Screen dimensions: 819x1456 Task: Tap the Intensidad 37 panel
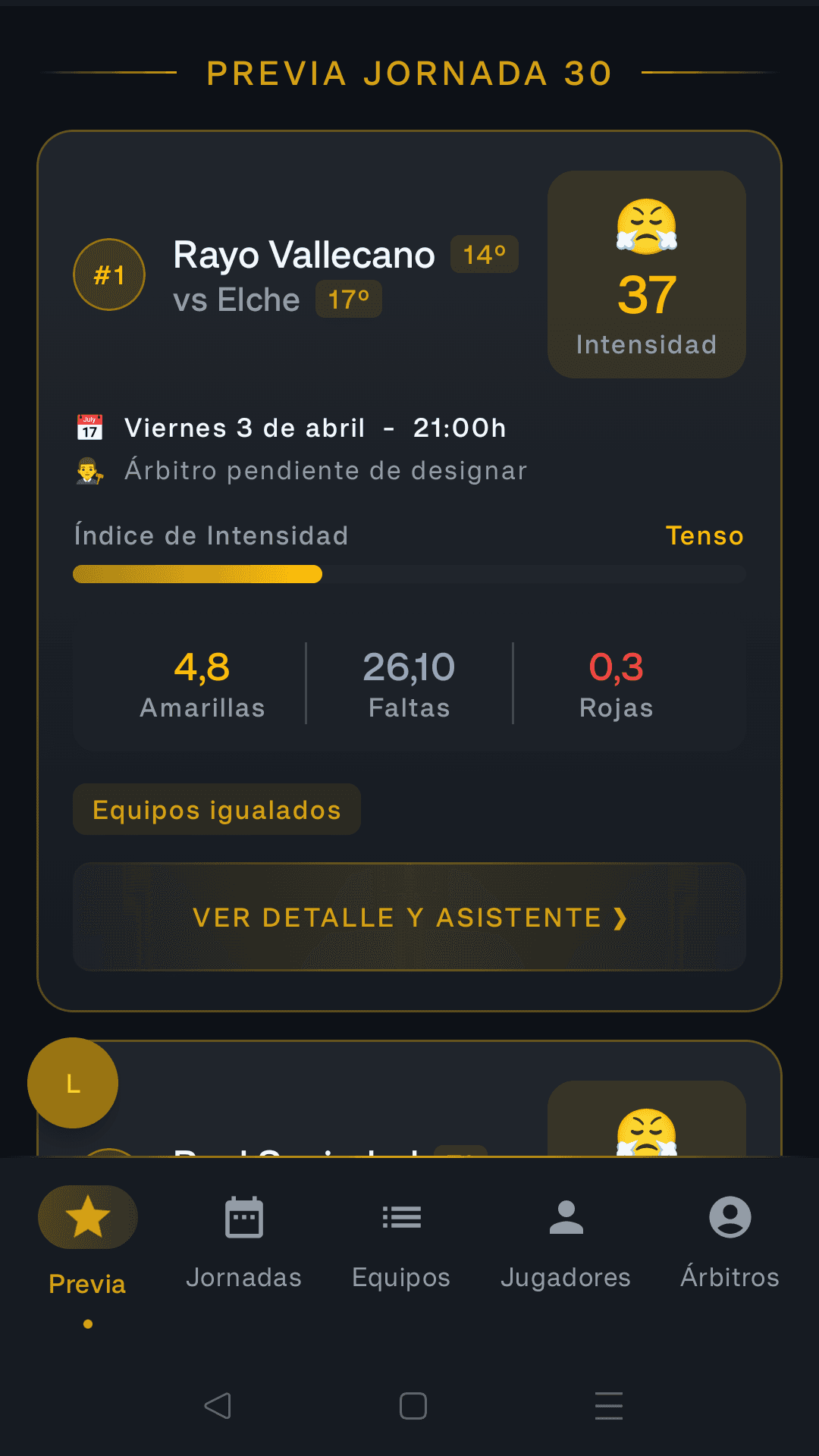click(646, 275)
